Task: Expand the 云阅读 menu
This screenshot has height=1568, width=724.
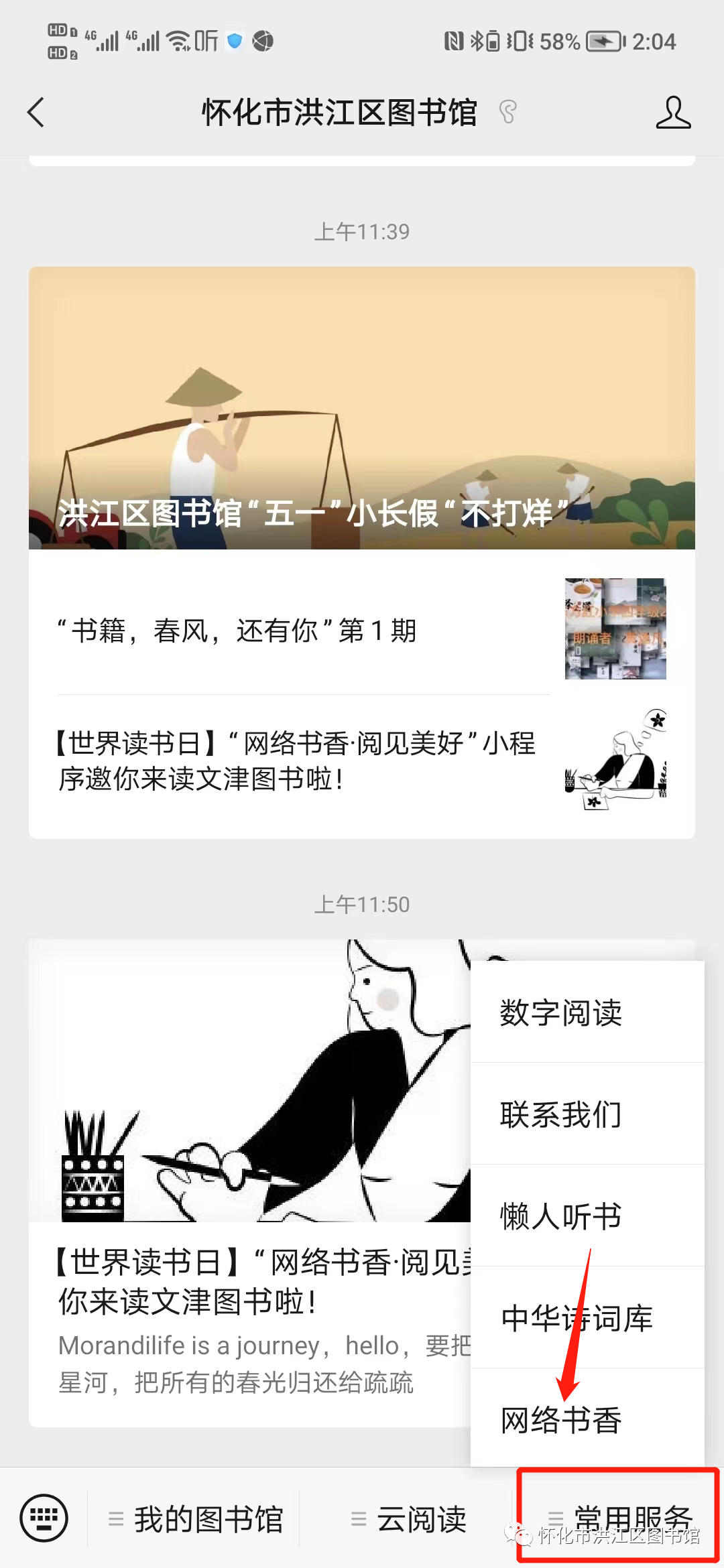Action: pyautogui.click(x=408, y=1518)
